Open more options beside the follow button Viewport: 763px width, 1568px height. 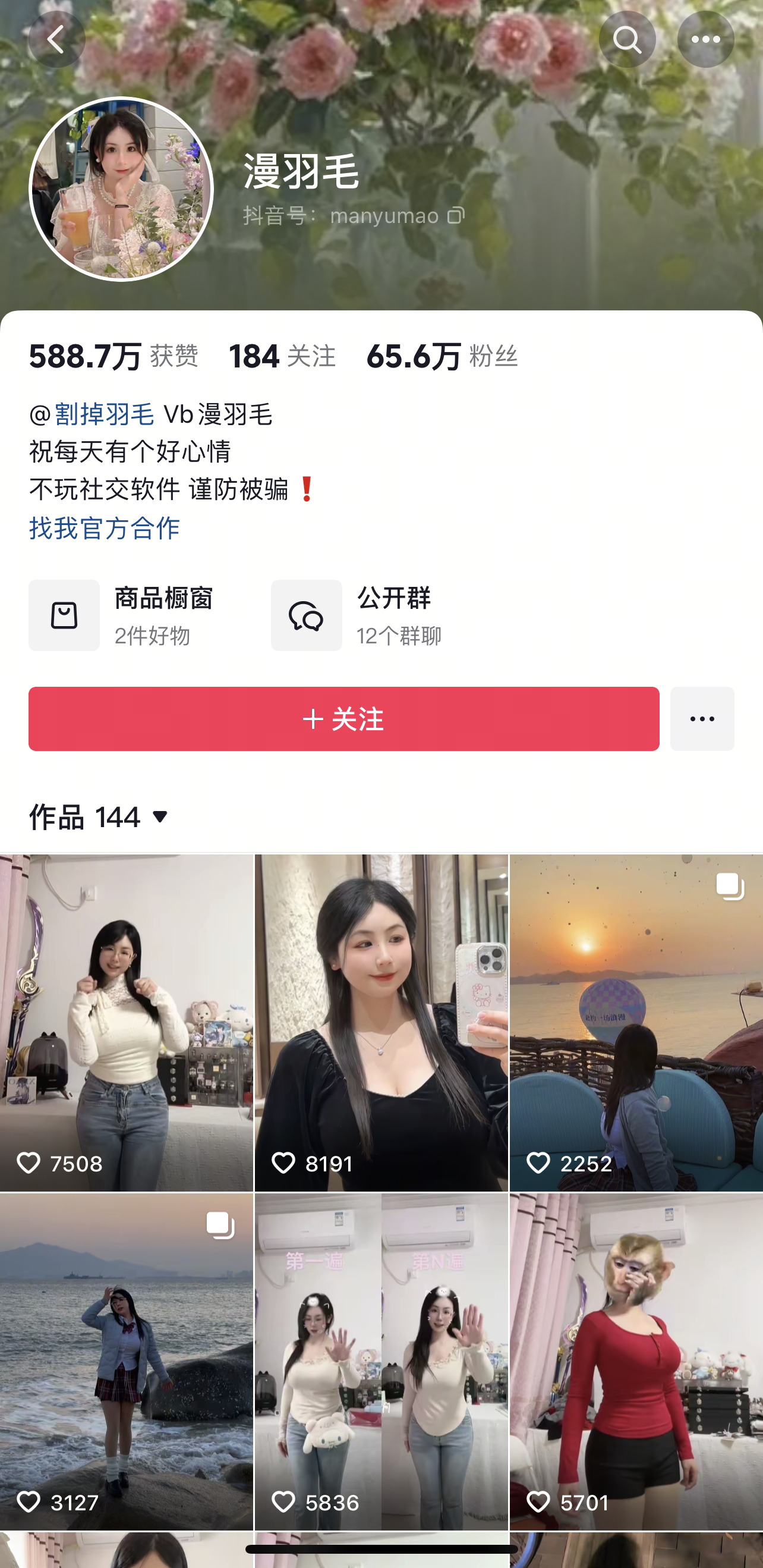(702, 719)
